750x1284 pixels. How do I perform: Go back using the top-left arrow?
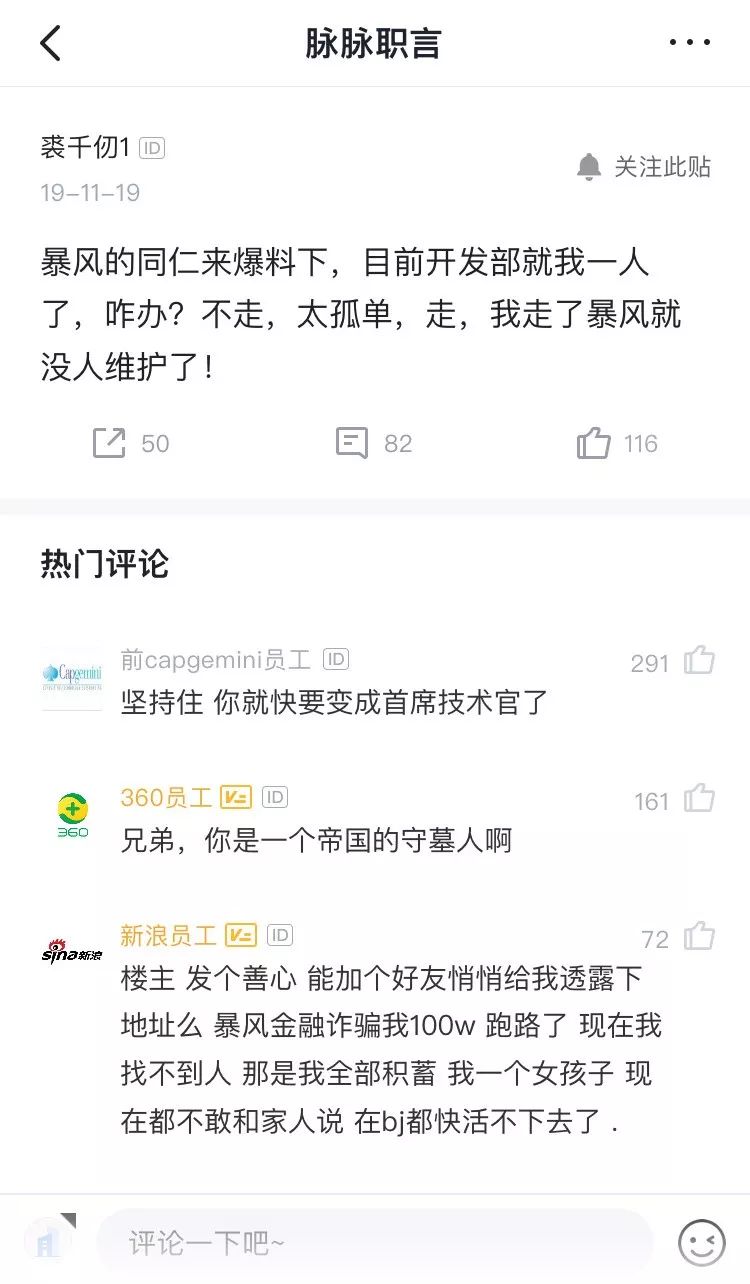coord(50,43)
